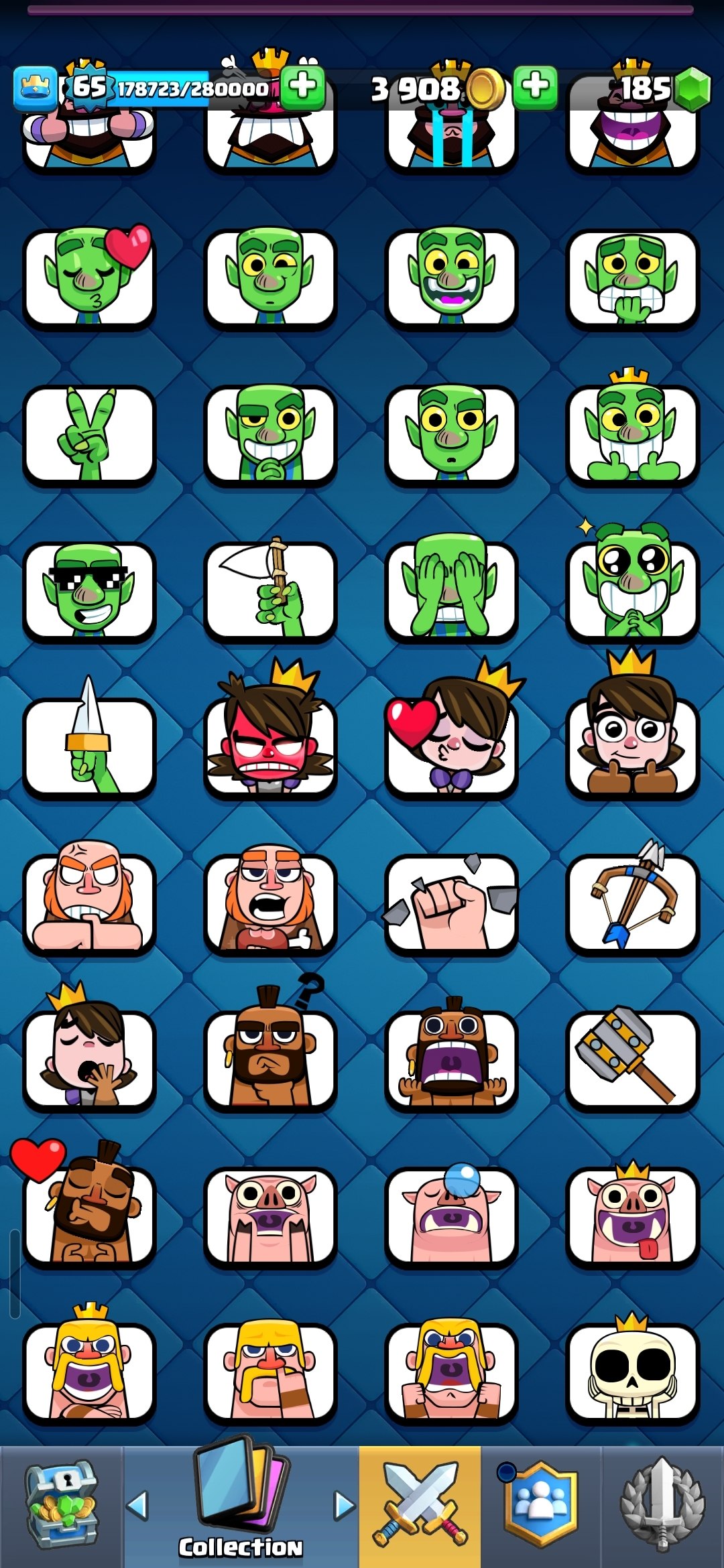Open the clan social tab
This screenshot has height=1568, width=724.
click(540, 1506)
